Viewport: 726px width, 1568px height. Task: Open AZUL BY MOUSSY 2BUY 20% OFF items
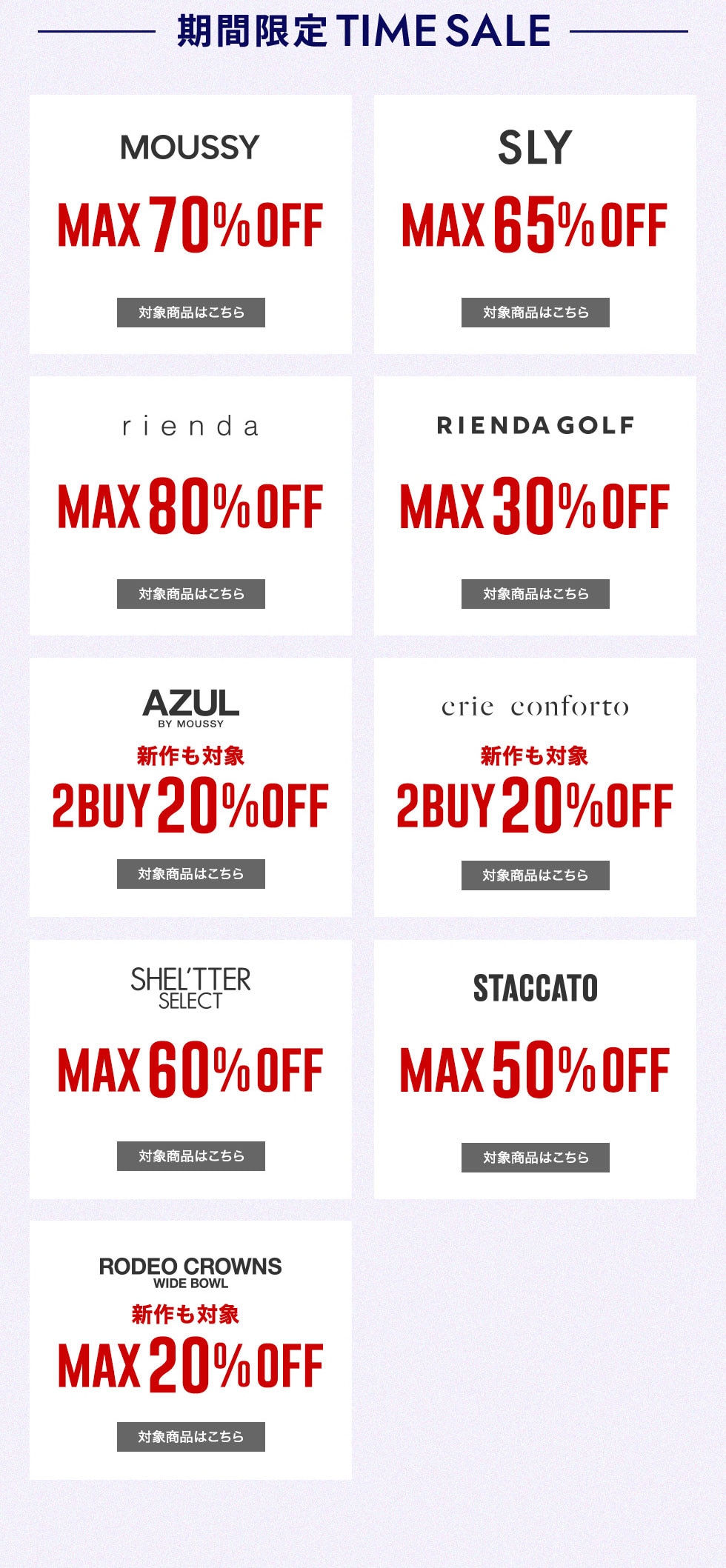tap(190, 874)
